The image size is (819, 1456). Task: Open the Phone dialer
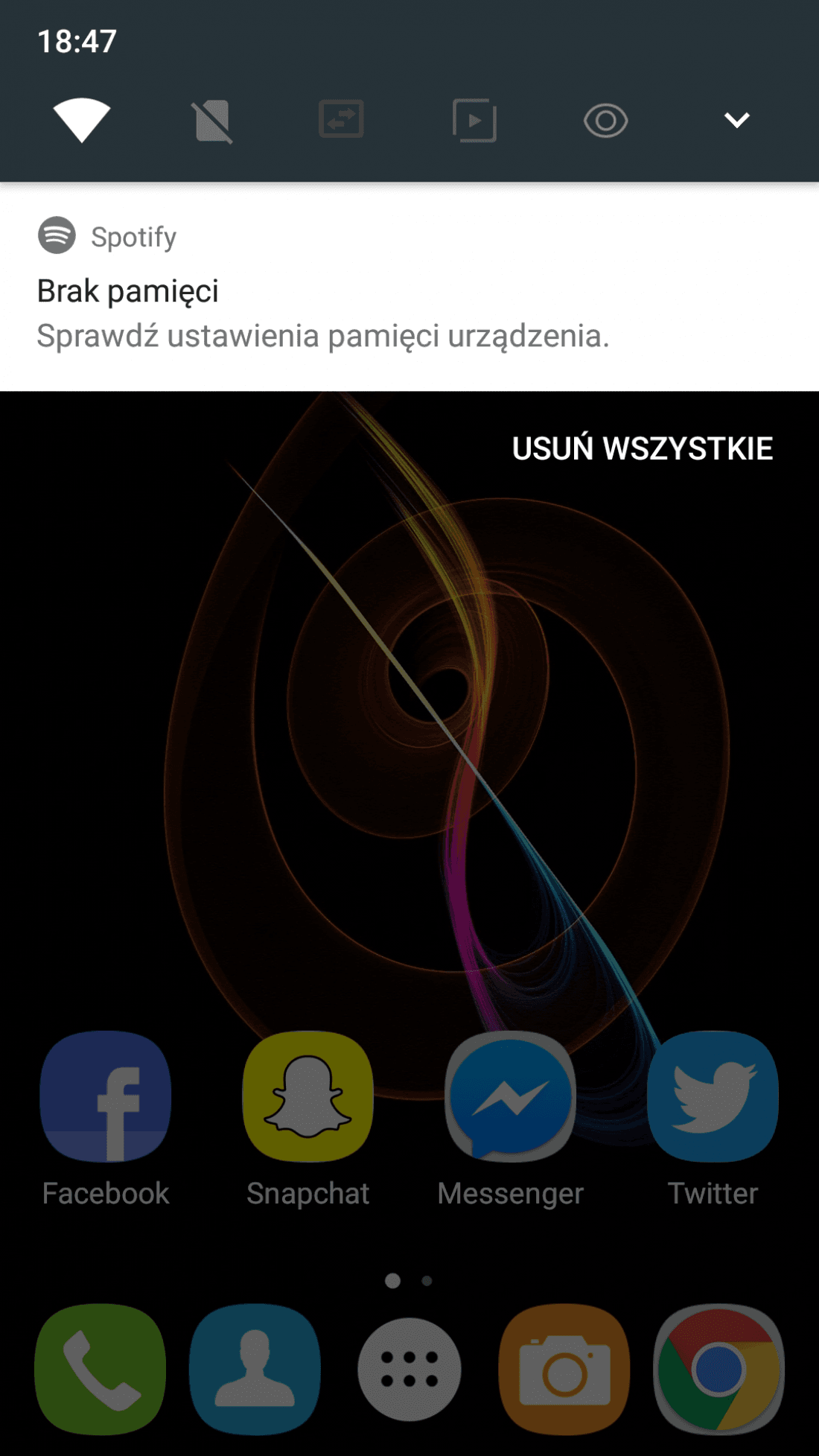(x=101, y=1369)
